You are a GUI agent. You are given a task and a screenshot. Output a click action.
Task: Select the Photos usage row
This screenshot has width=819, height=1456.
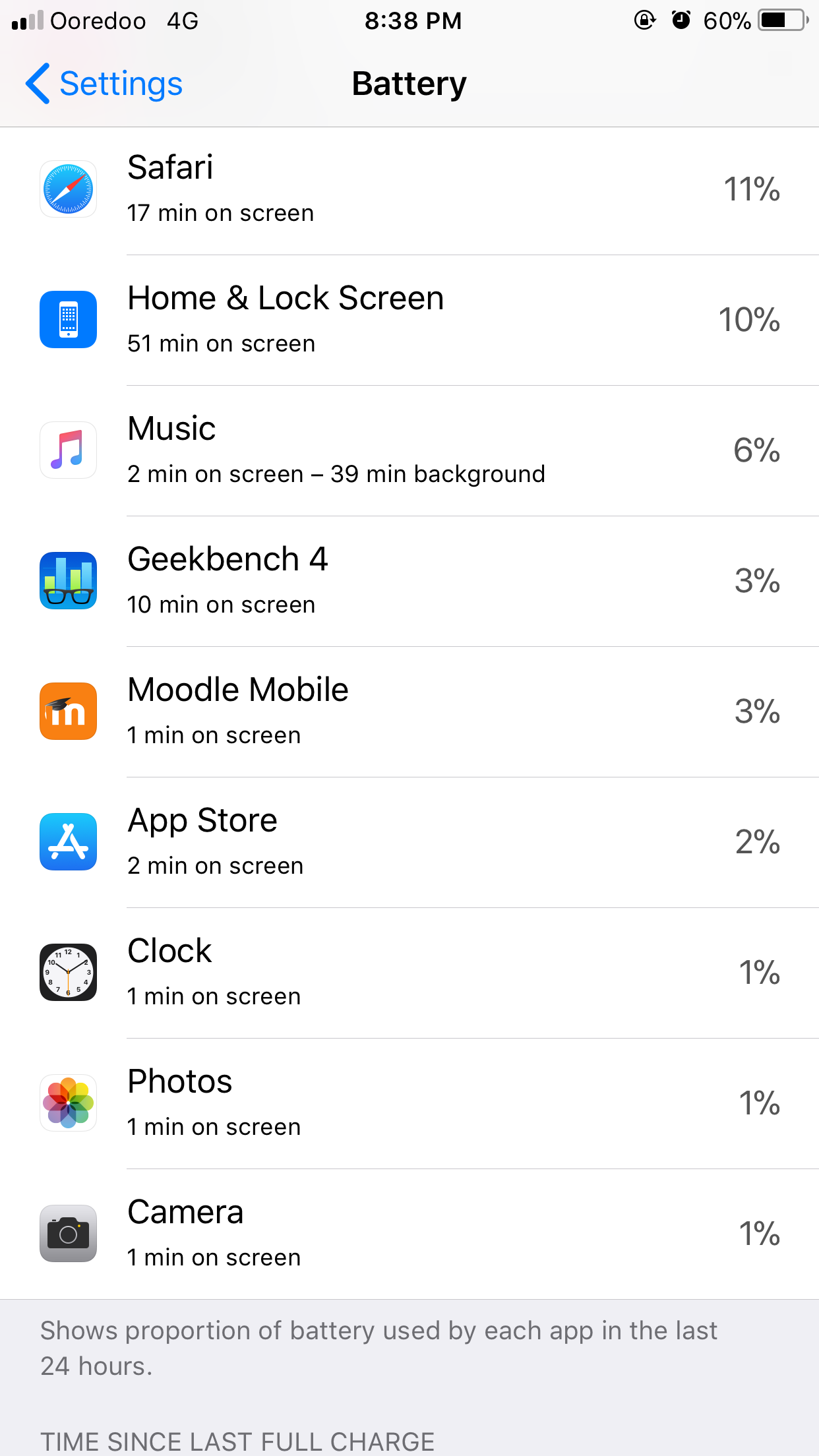(x=409, y=1104)
